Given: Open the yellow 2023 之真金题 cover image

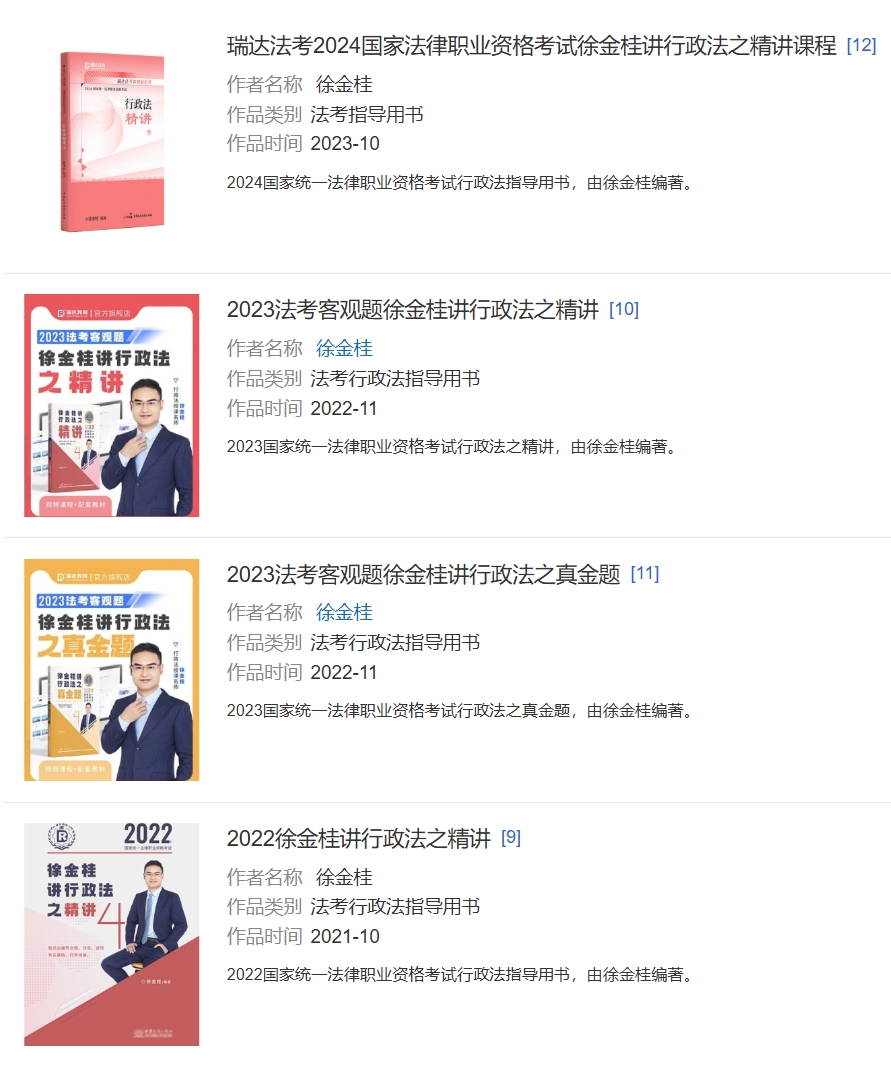Looking at the screenshot, I should (x=112, y=669).
